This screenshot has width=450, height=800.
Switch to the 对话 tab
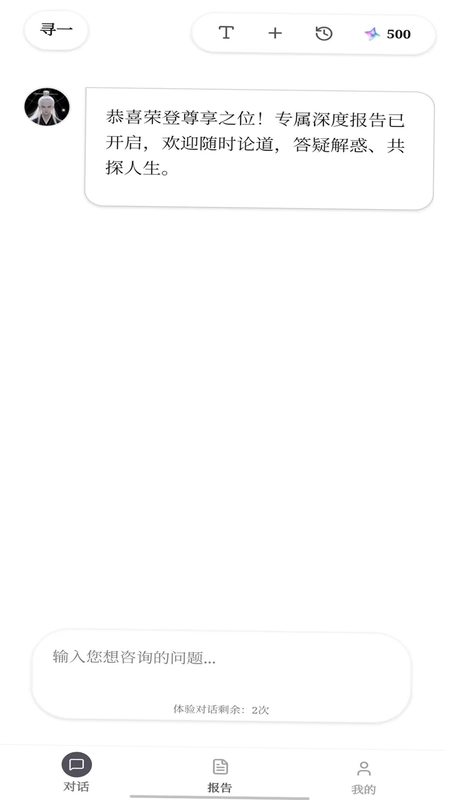77,772
